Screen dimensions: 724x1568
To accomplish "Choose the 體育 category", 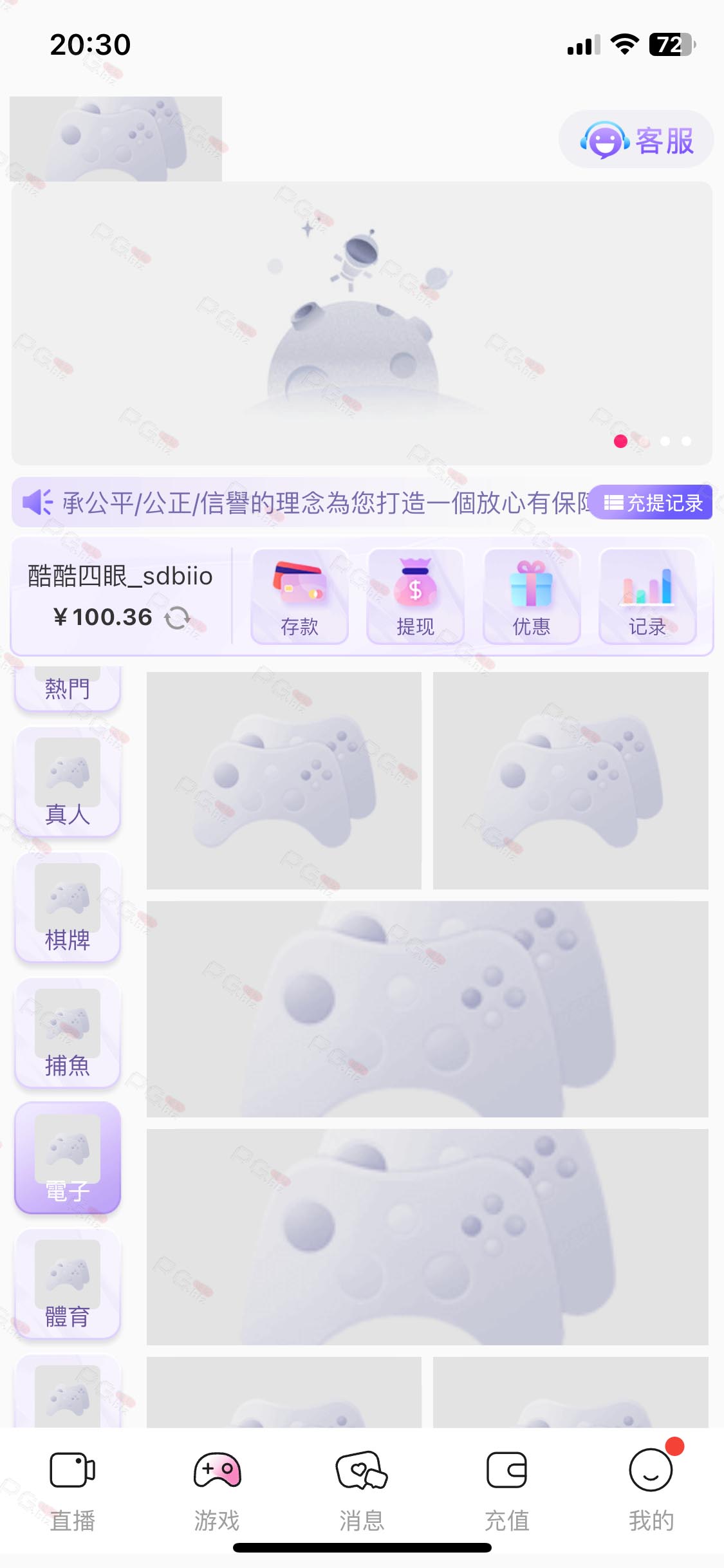I will click(68, 1284).
